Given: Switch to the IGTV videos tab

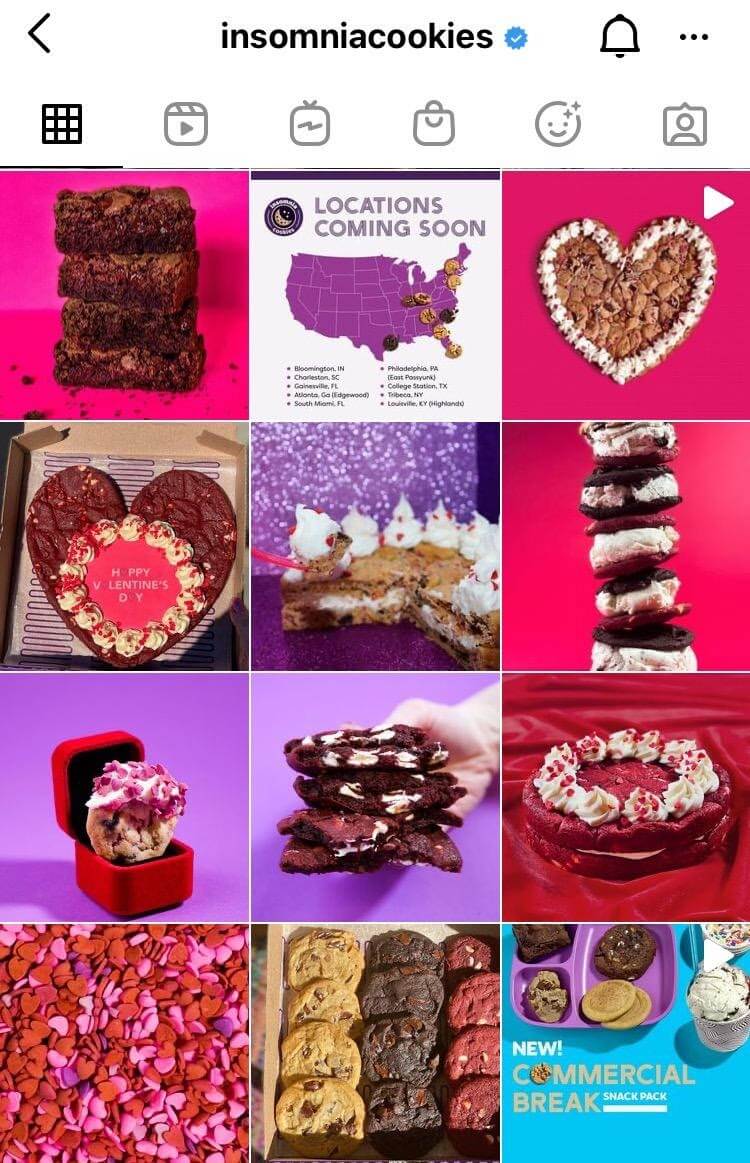Looking at the screenshot, I should click(310, 125).
